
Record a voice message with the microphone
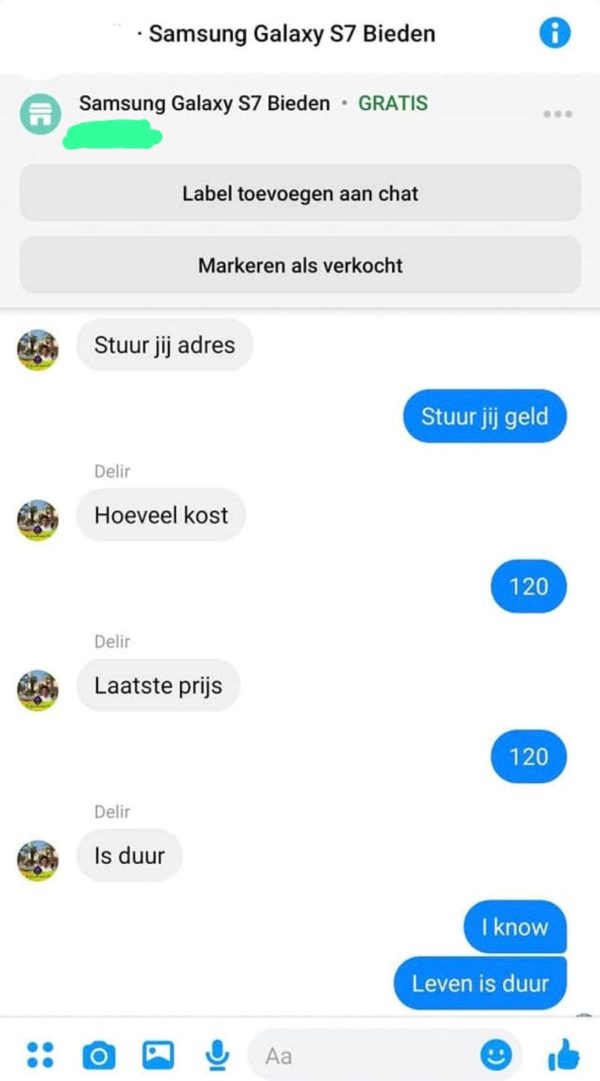click(x=216, y=1053)
